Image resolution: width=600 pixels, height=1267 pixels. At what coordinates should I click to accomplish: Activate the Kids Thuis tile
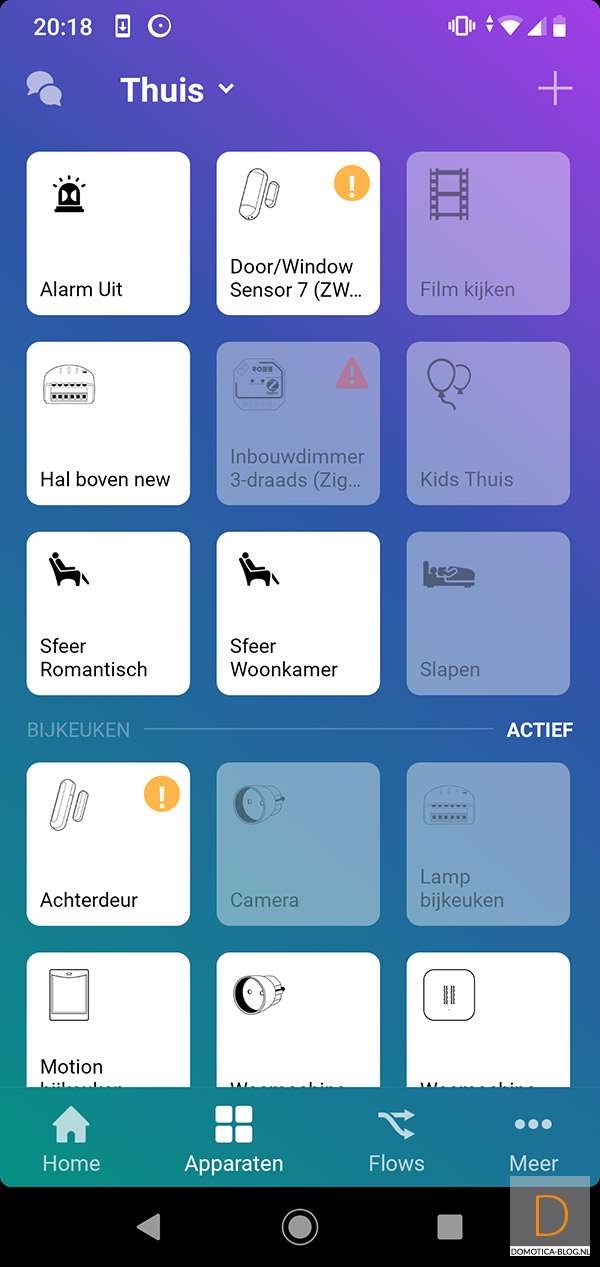488,423
